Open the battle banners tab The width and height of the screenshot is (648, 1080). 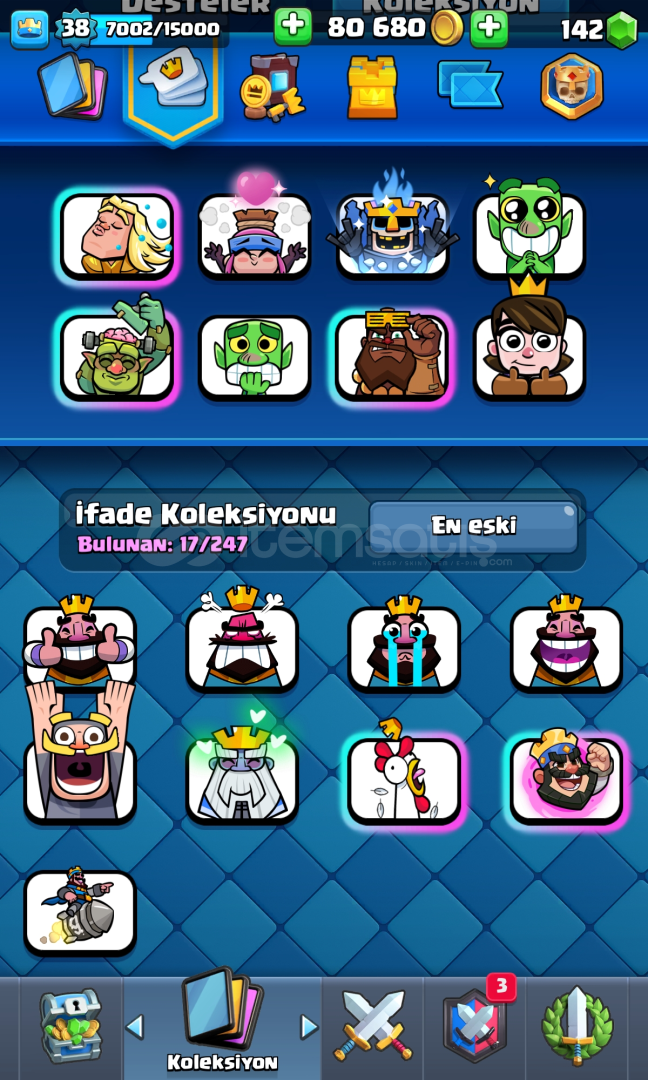[x=470, y=85]
